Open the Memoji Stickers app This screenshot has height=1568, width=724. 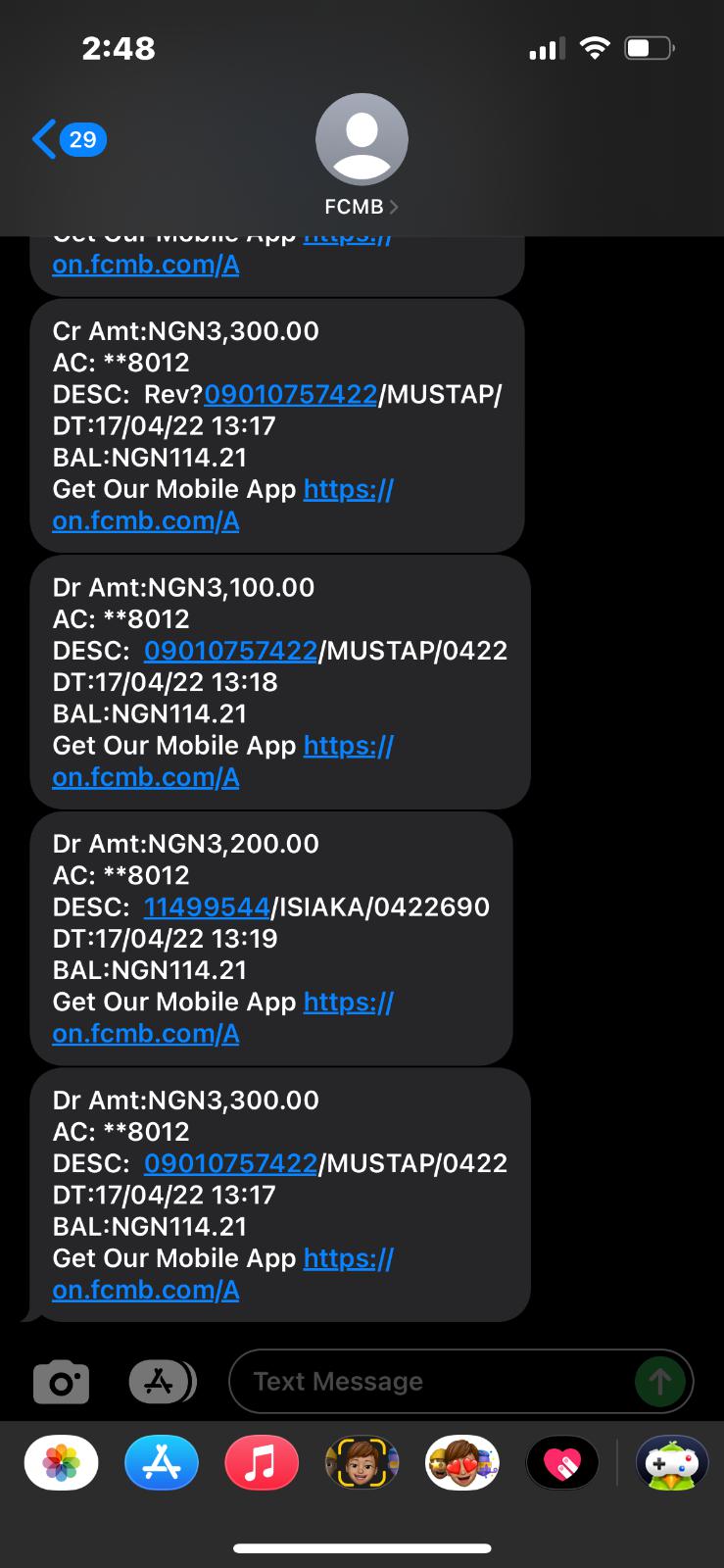click(461, 1463)
